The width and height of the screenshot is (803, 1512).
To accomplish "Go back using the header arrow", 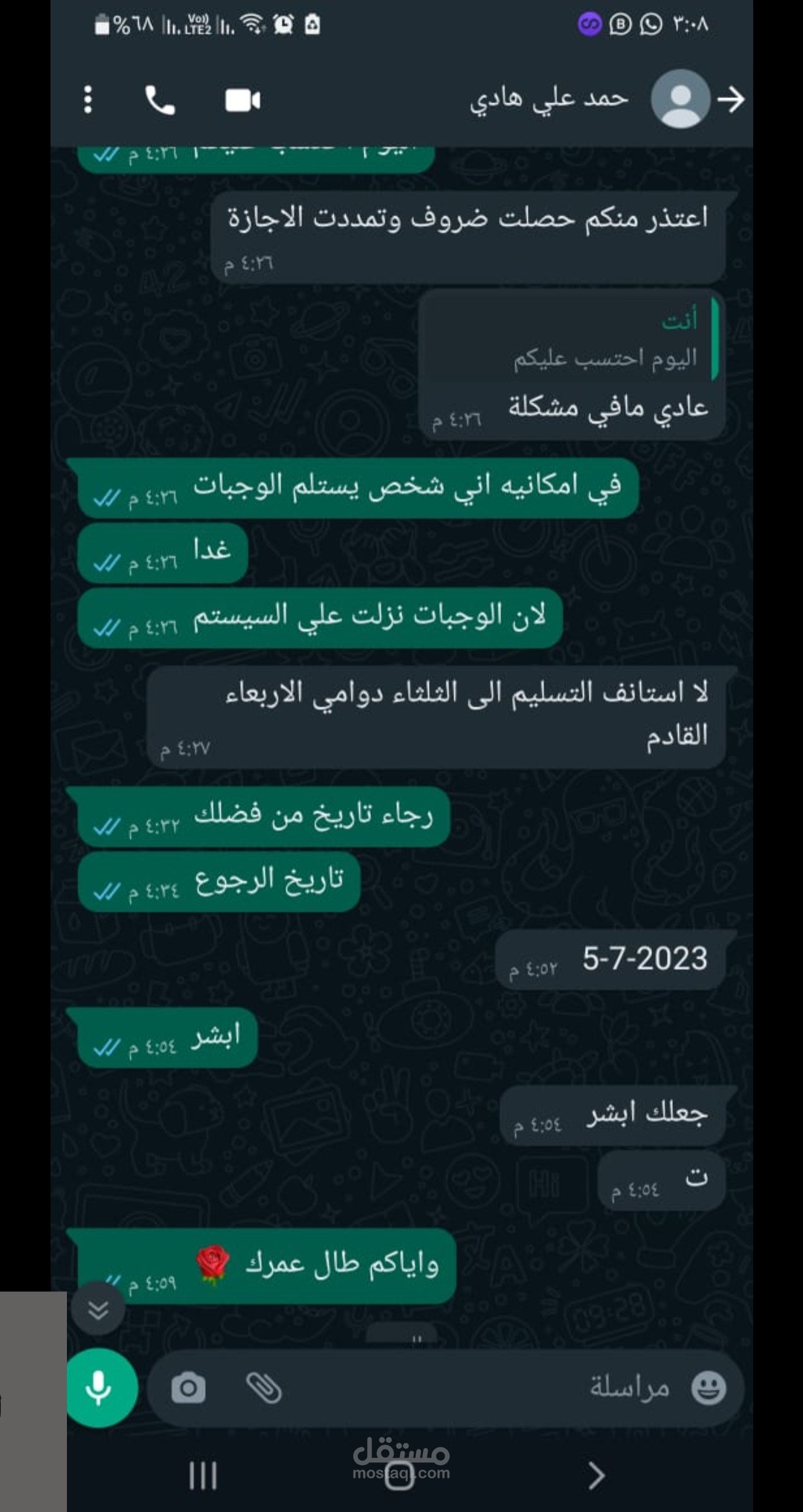I will pos(732,100).
